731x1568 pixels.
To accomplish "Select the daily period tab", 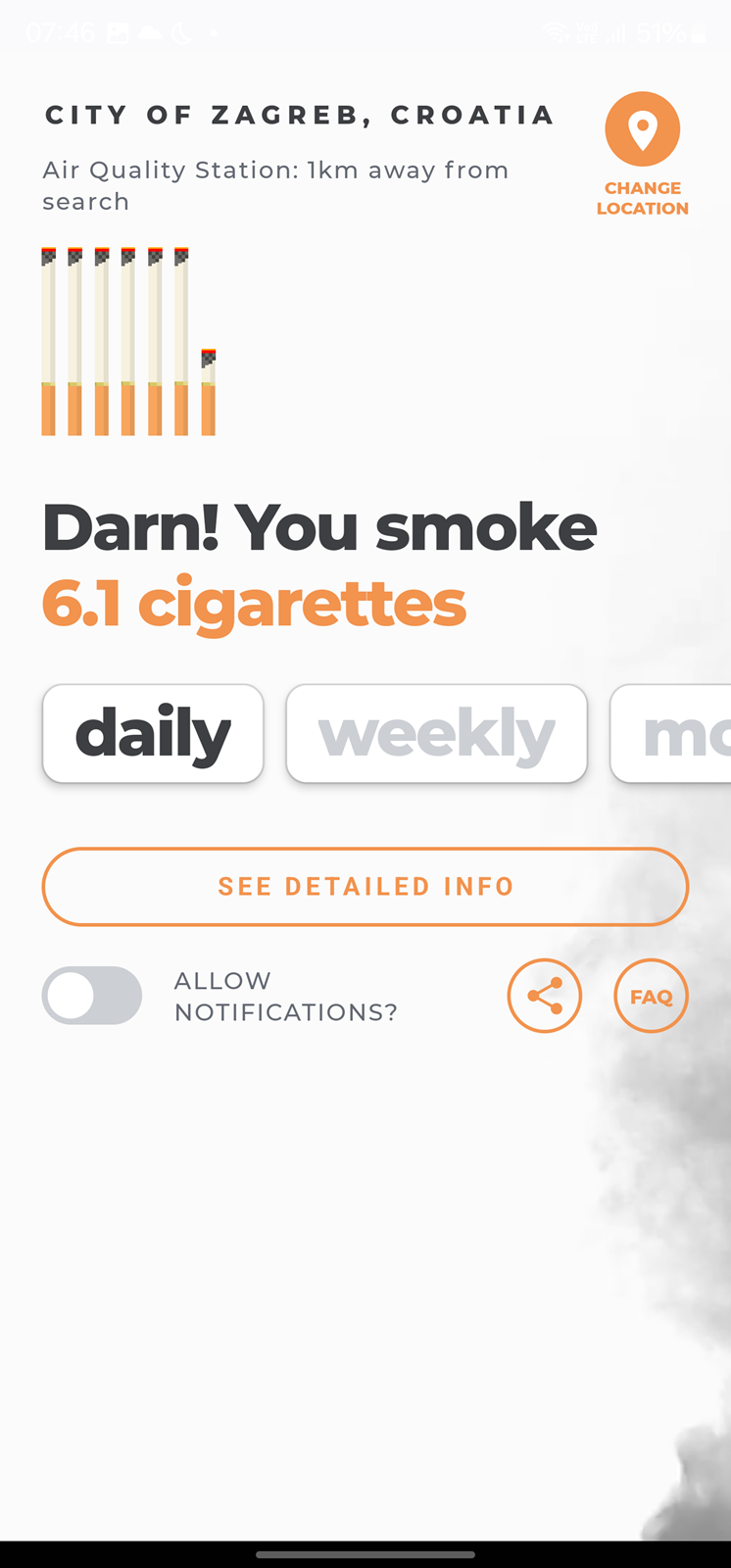I will [153, 734].
